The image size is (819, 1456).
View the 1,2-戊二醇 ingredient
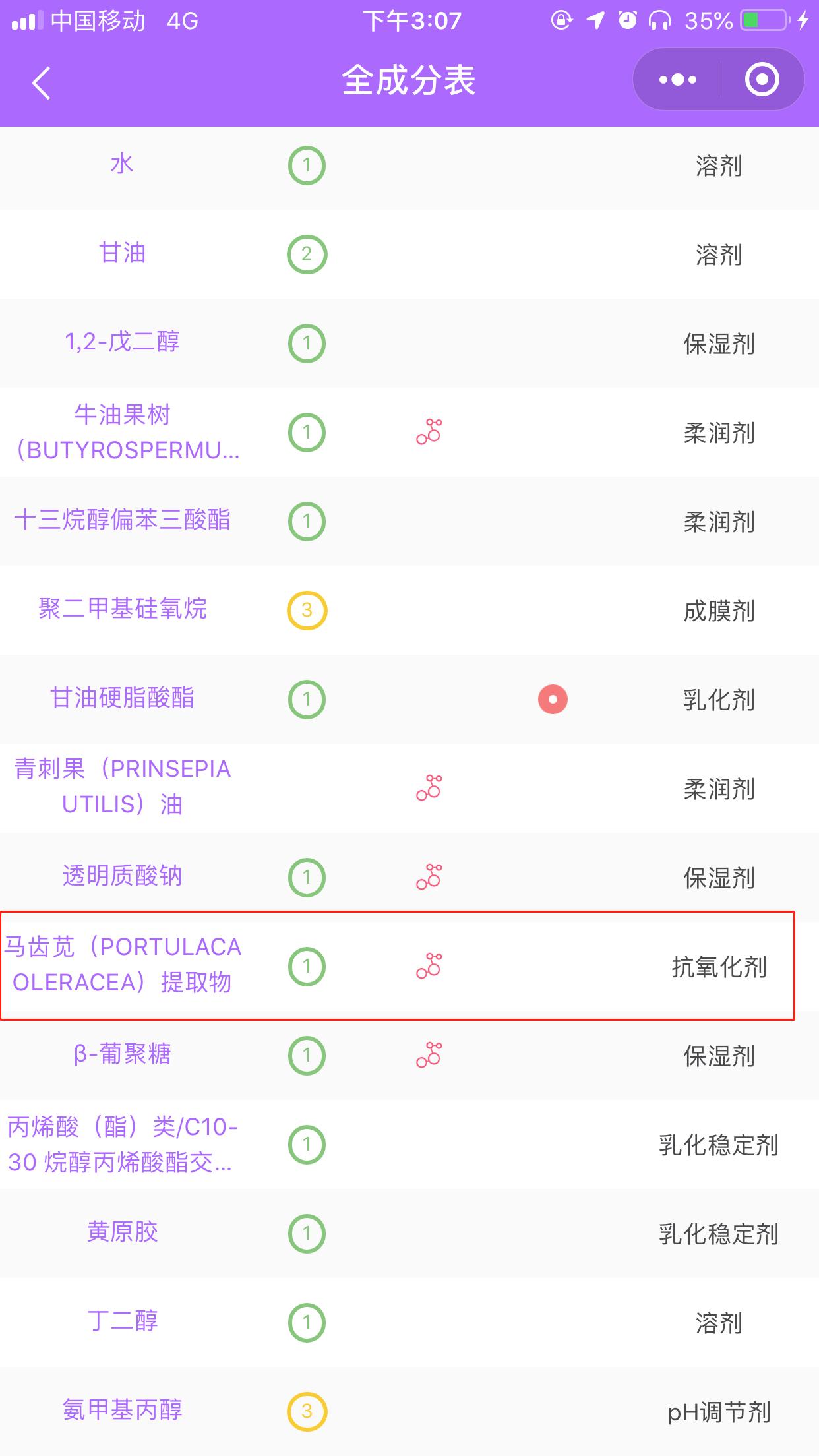(122, 342)
